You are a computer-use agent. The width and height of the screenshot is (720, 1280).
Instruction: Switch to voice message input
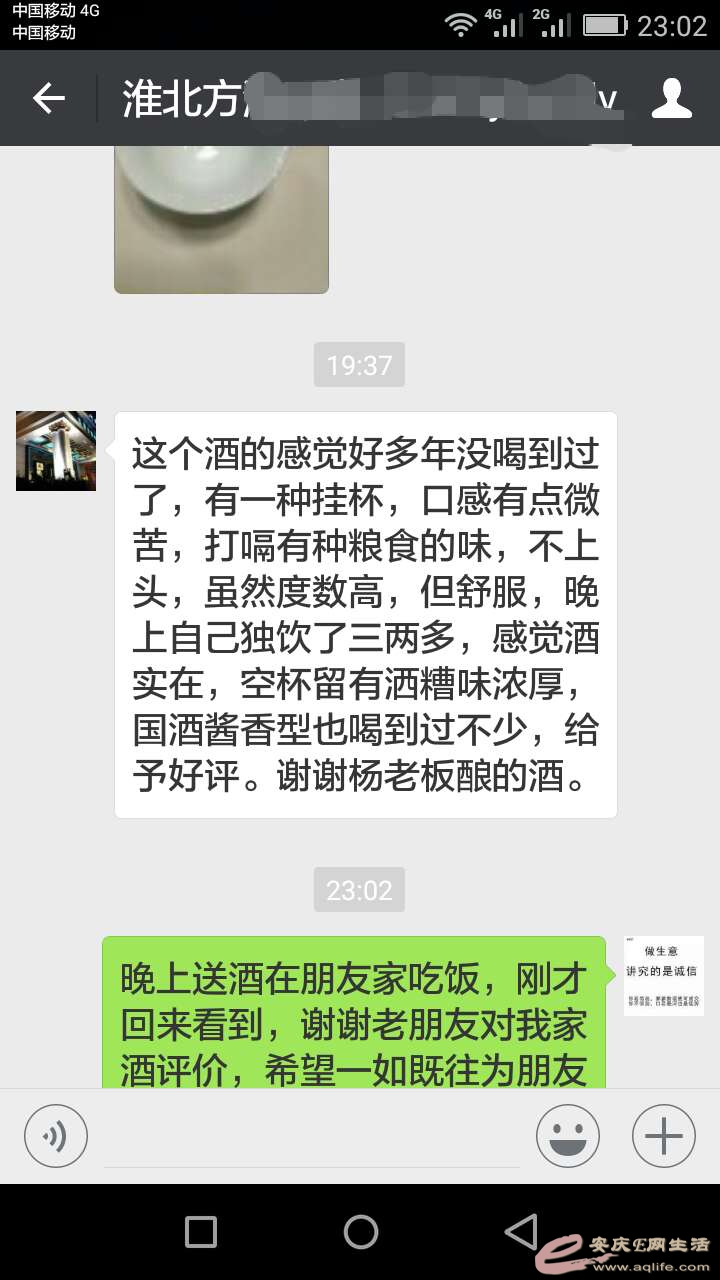[x=56, y=1136]
